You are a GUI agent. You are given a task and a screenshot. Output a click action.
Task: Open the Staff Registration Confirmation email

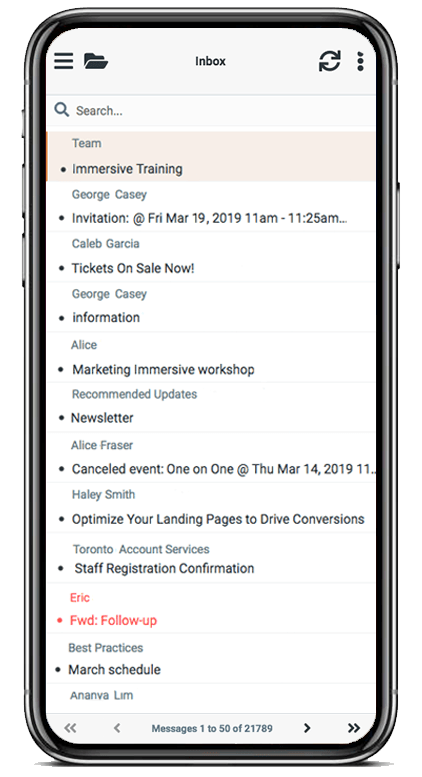211,557
